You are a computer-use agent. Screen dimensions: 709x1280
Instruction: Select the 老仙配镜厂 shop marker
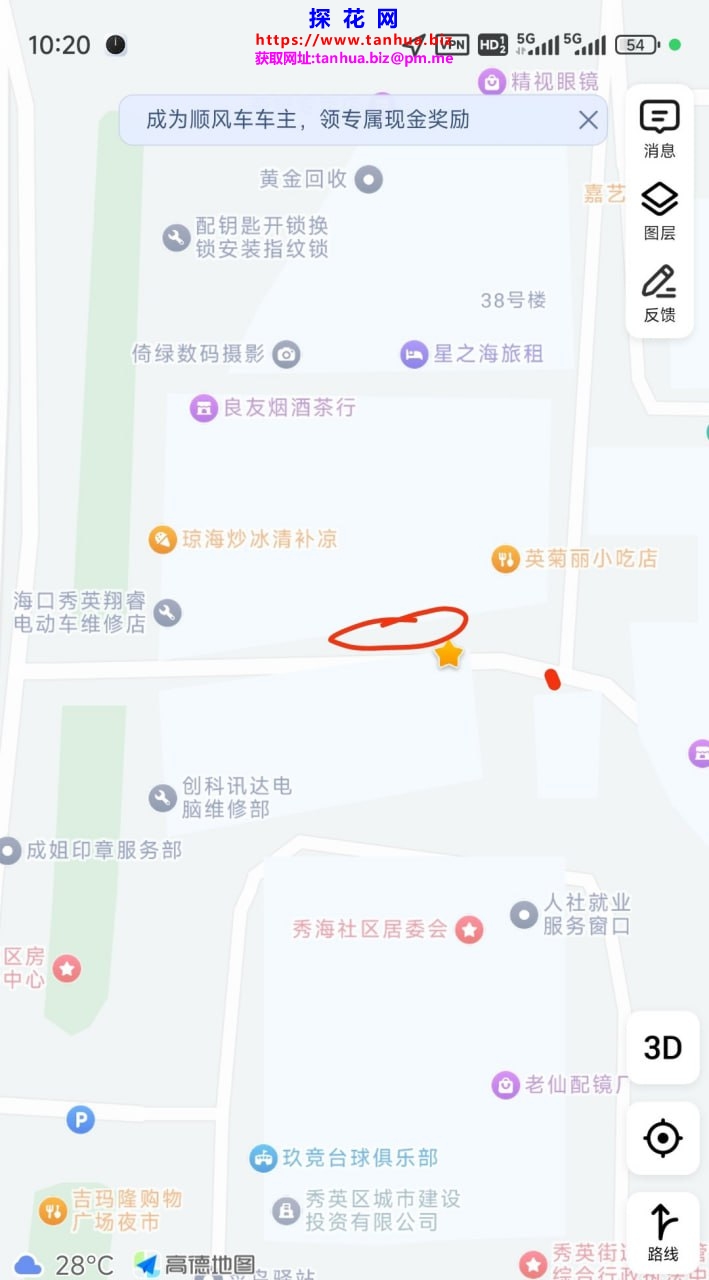point(506,1084)
